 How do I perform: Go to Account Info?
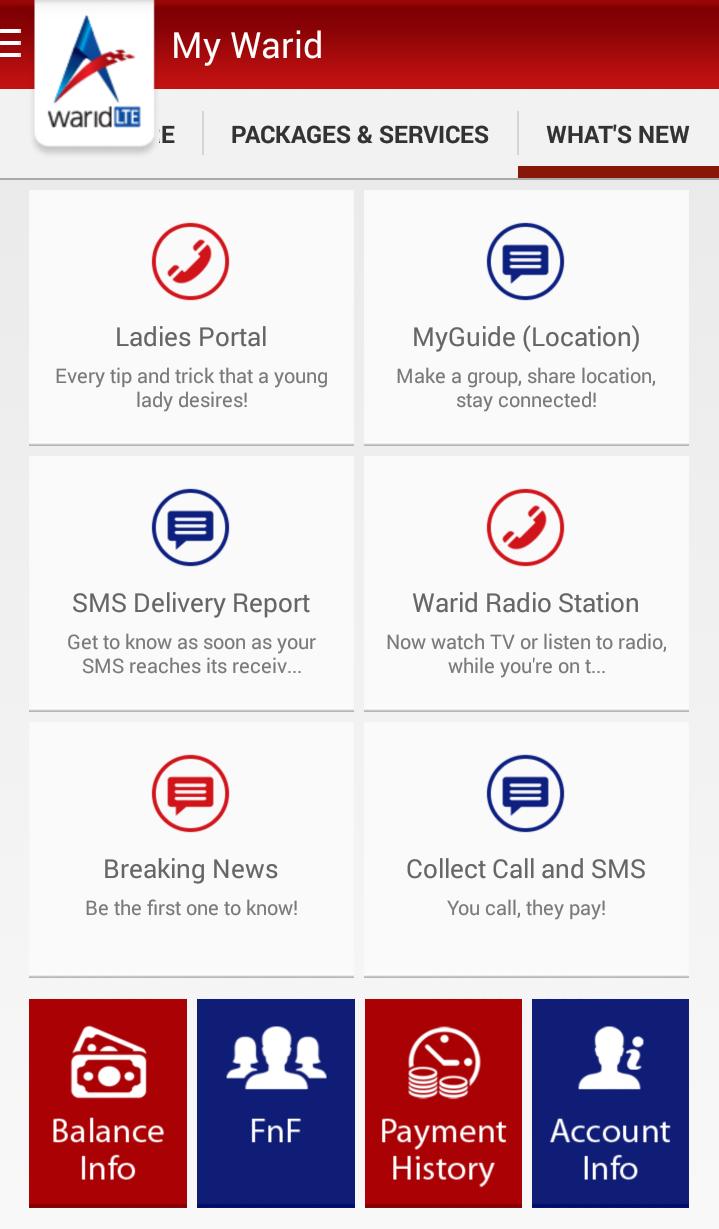click(x=610, y=1103)
